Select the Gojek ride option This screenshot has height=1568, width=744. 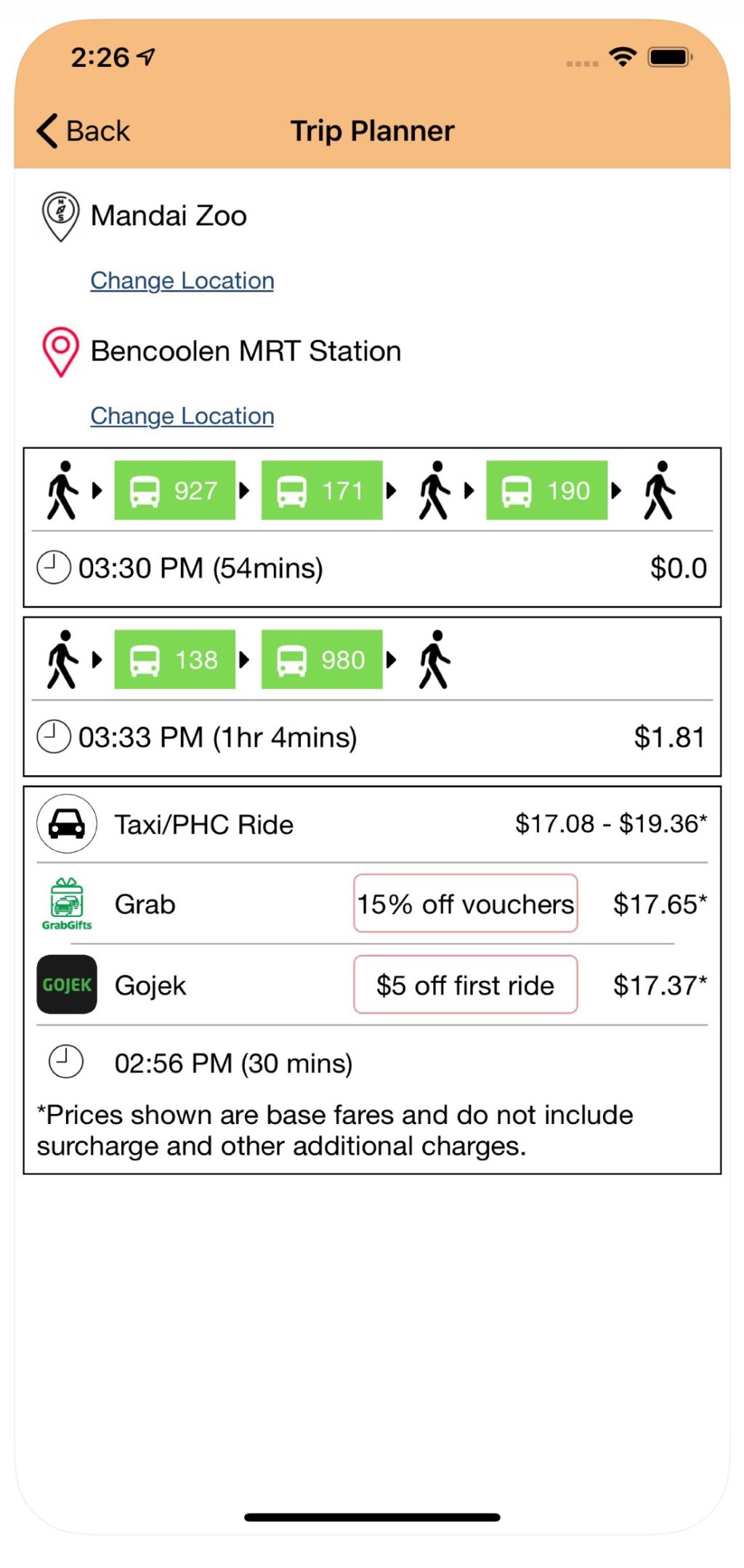(150, 985)
